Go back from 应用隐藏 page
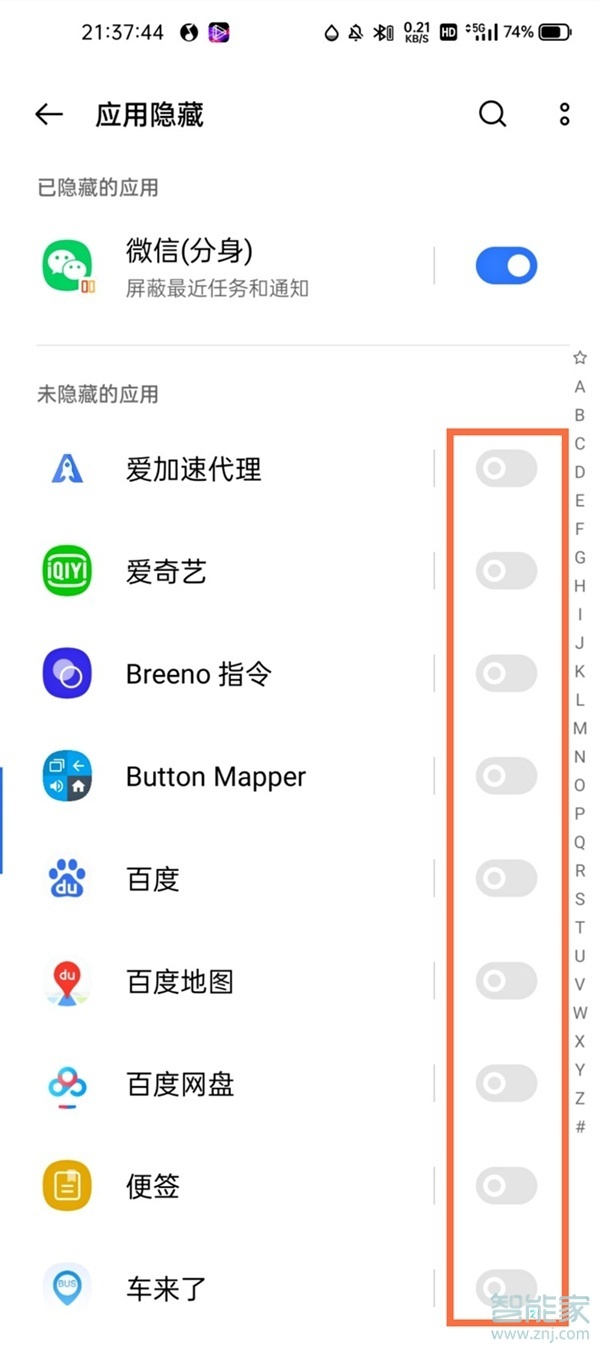 point(48,114)
